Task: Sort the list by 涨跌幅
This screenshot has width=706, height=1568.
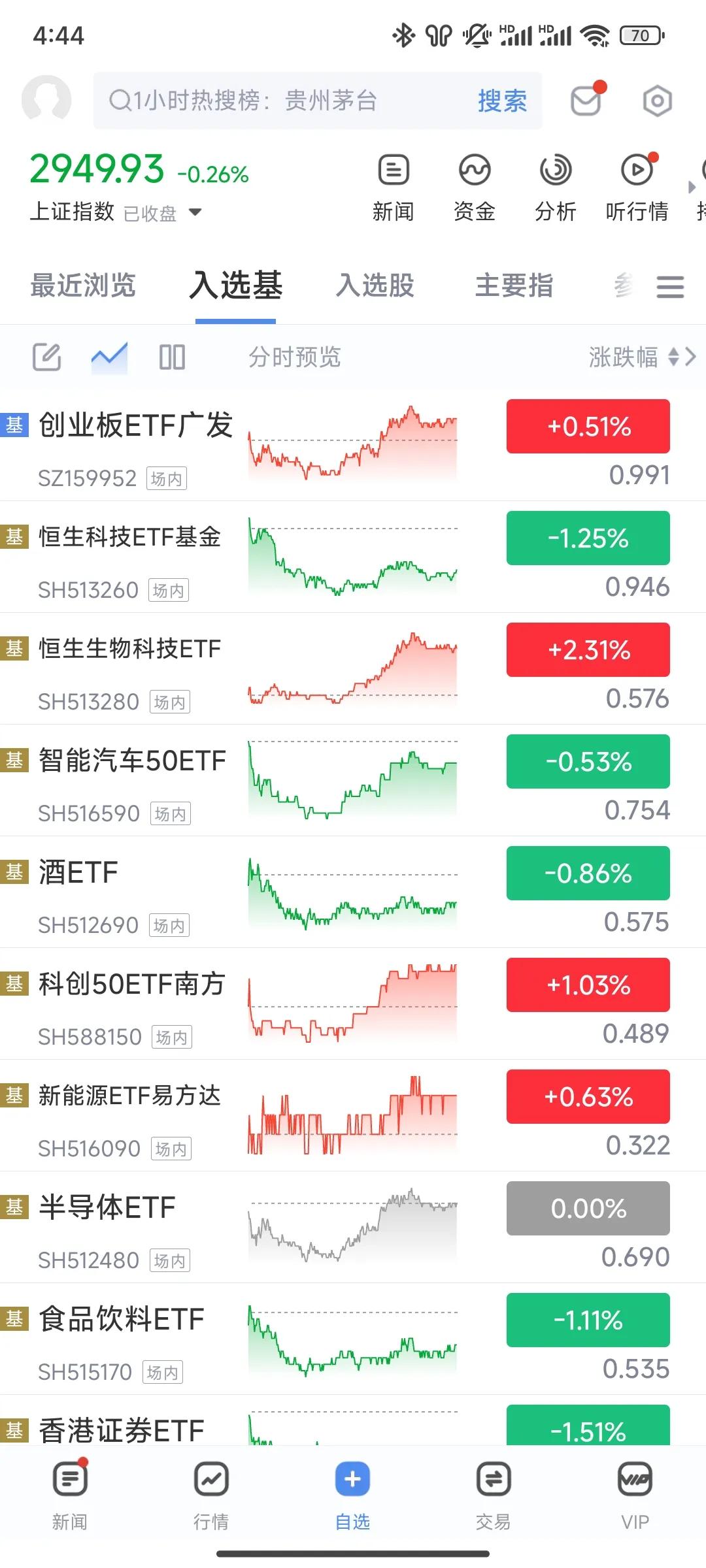Action: pyautogui.click(x=633, y=357)
